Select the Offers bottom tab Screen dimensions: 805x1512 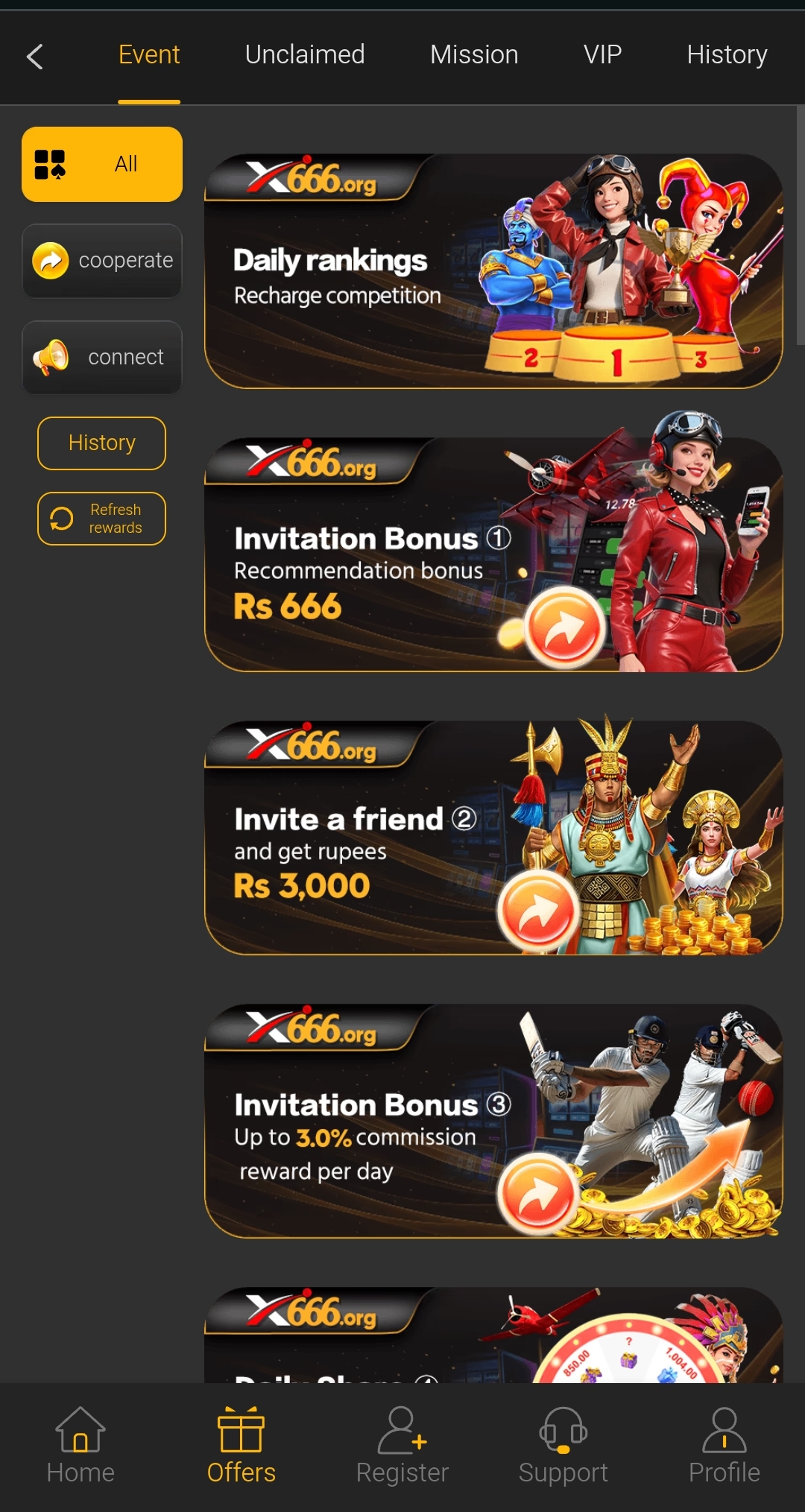coord(241,1446)
